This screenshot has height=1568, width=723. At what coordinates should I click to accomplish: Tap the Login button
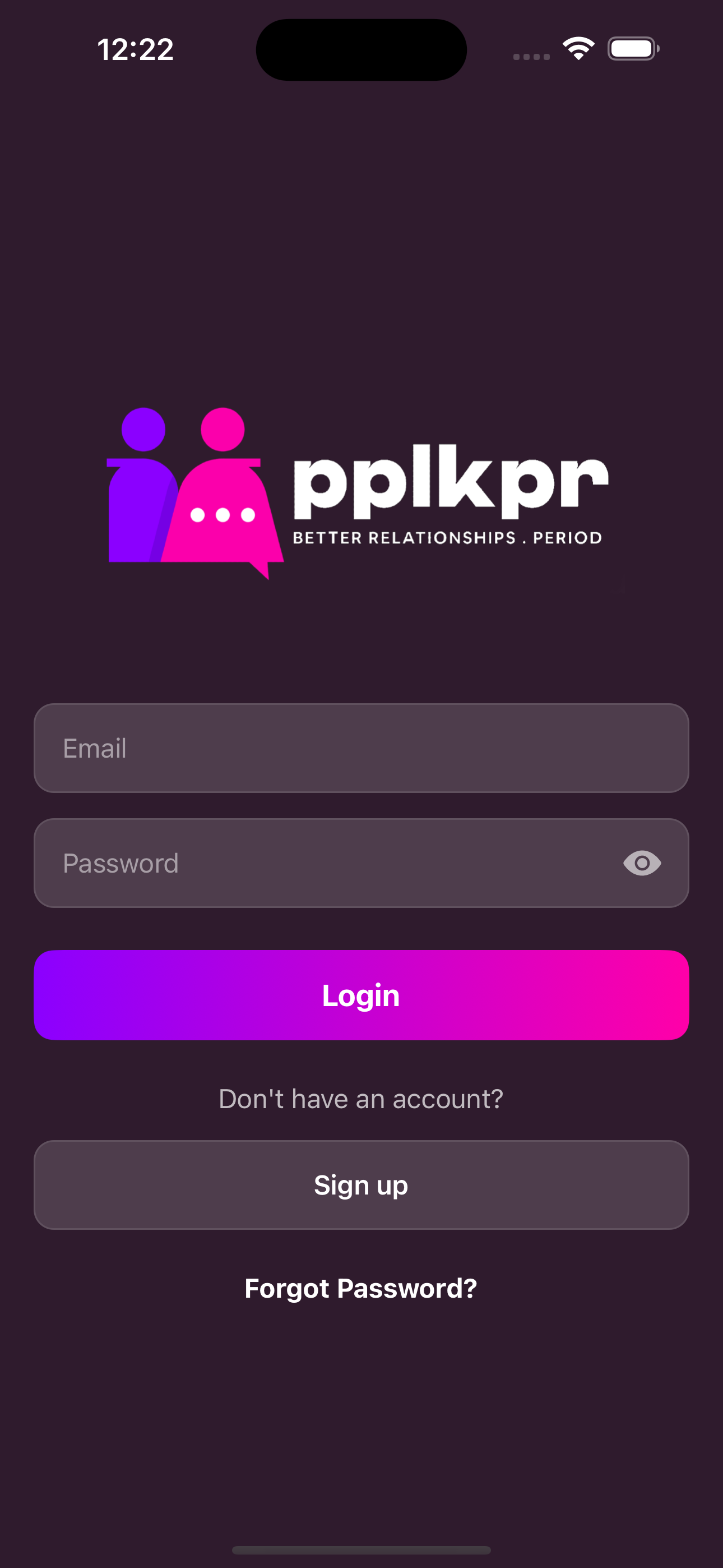pyautogui.click(x=361, y=995)
